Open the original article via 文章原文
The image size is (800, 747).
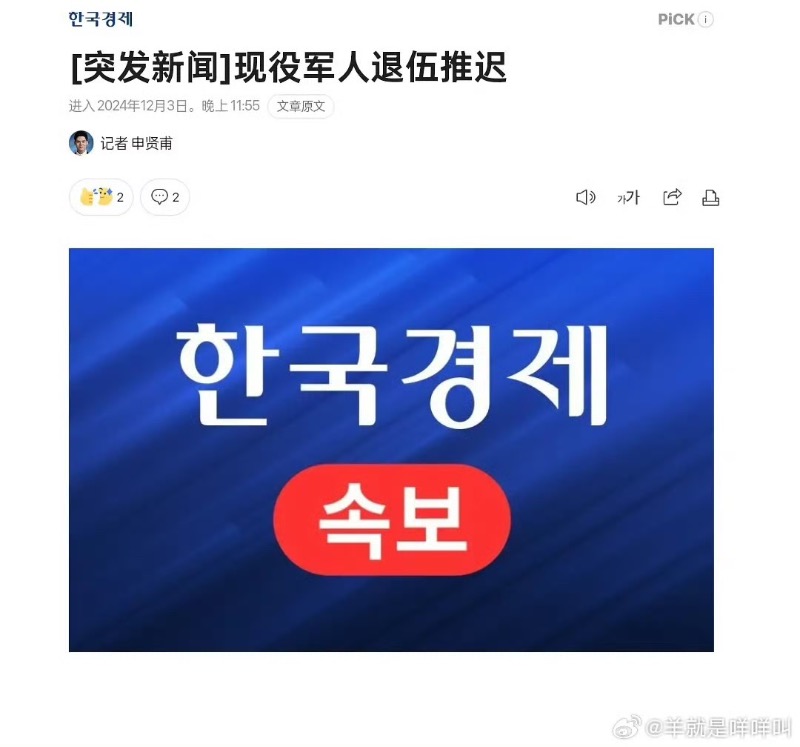click(x=301, y=106)
